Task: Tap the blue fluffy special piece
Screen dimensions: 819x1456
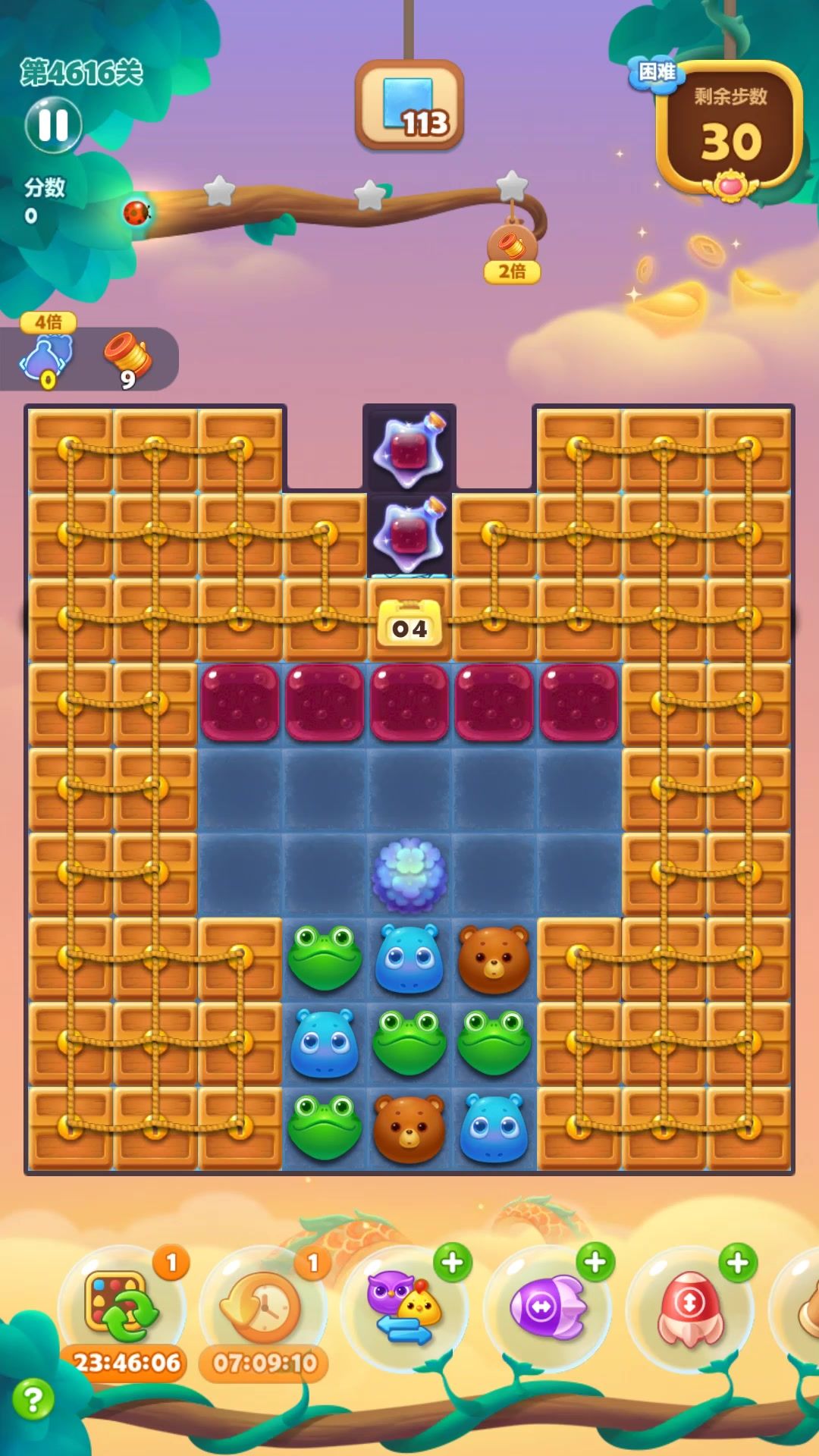Action: [x=409, y=875]
